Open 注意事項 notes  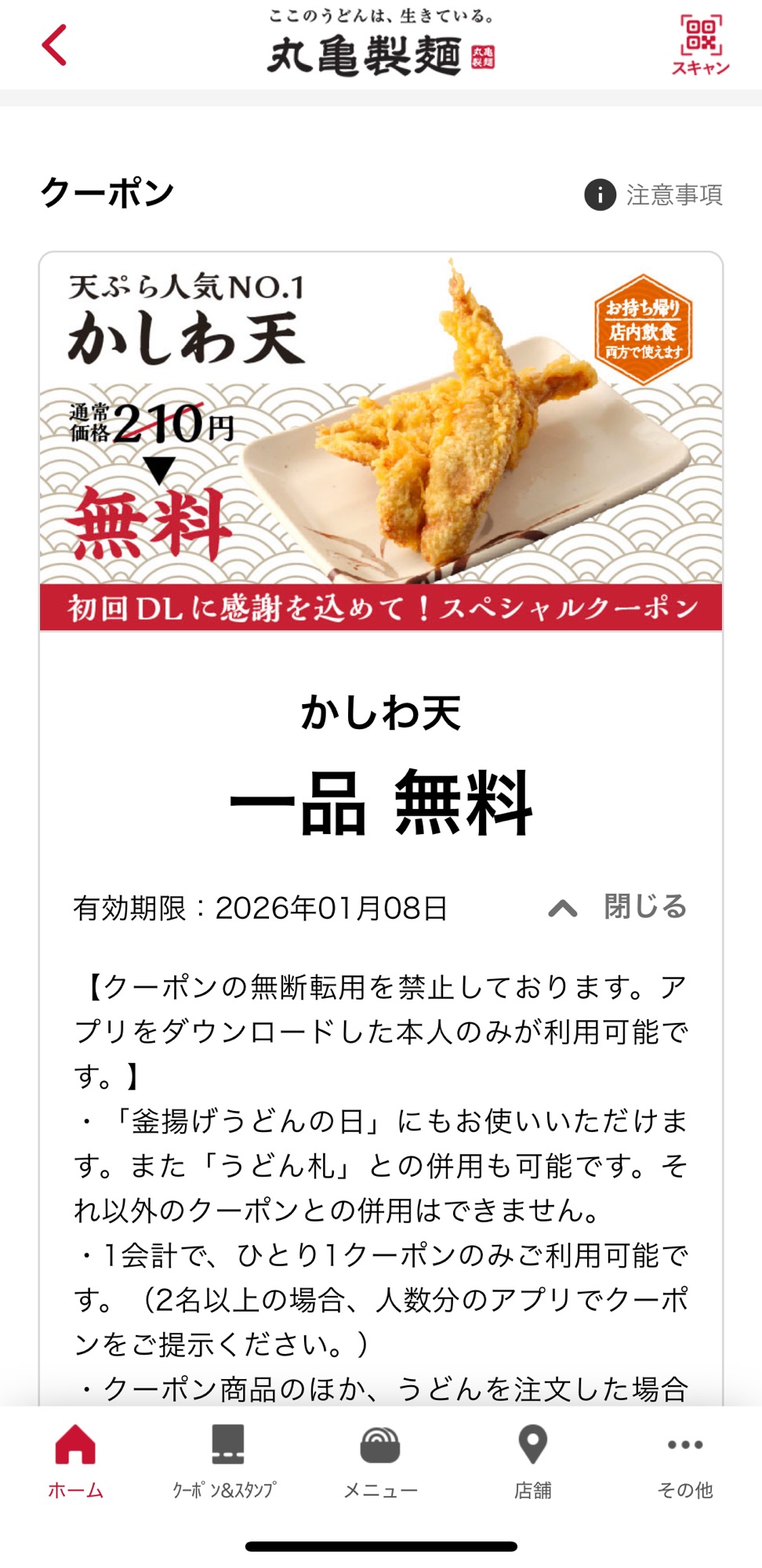pos(654,194)
